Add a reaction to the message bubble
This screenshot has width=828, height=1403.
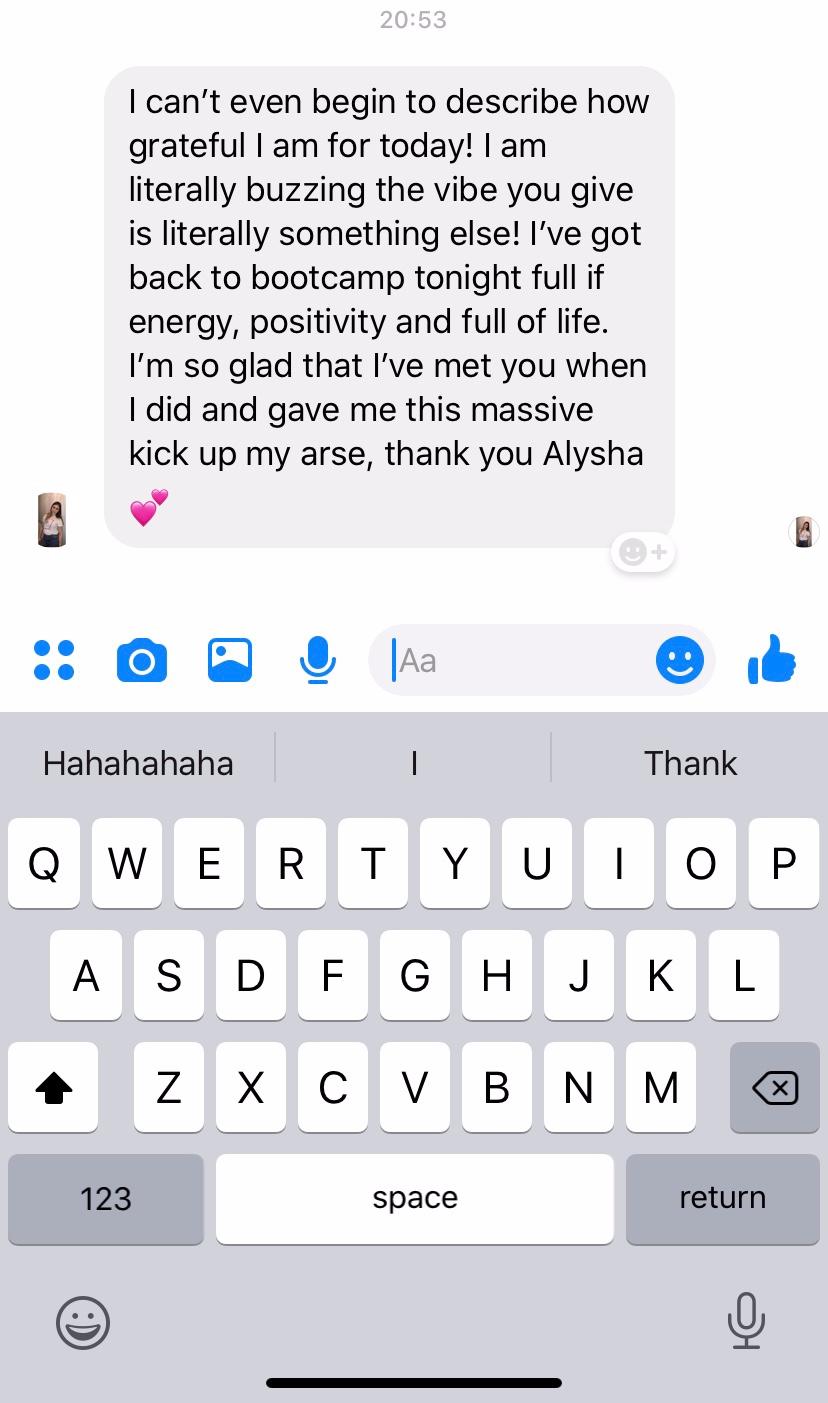coord(643,551)
